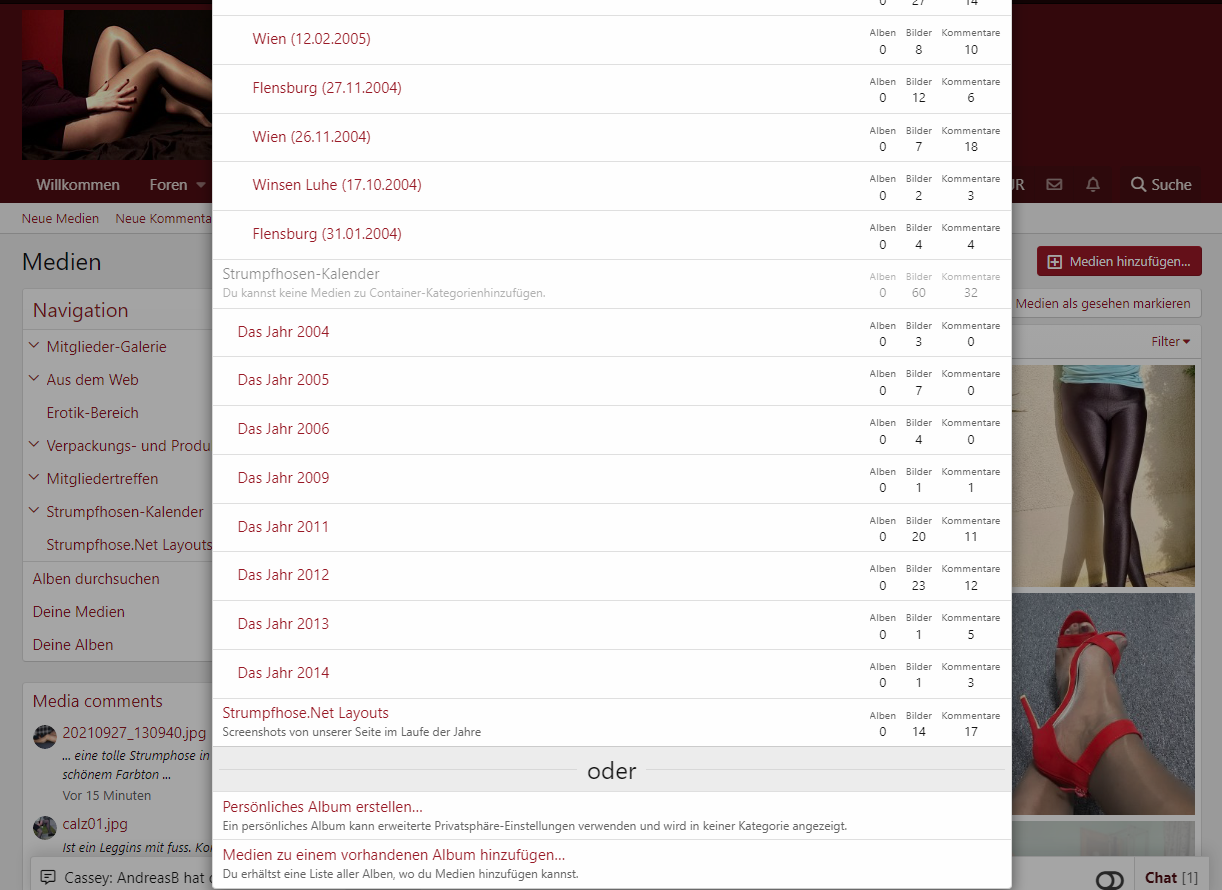Viewport: 1222px width, 890px height.
Task: Open the Filter dropdown
Action: point(1170,342)
